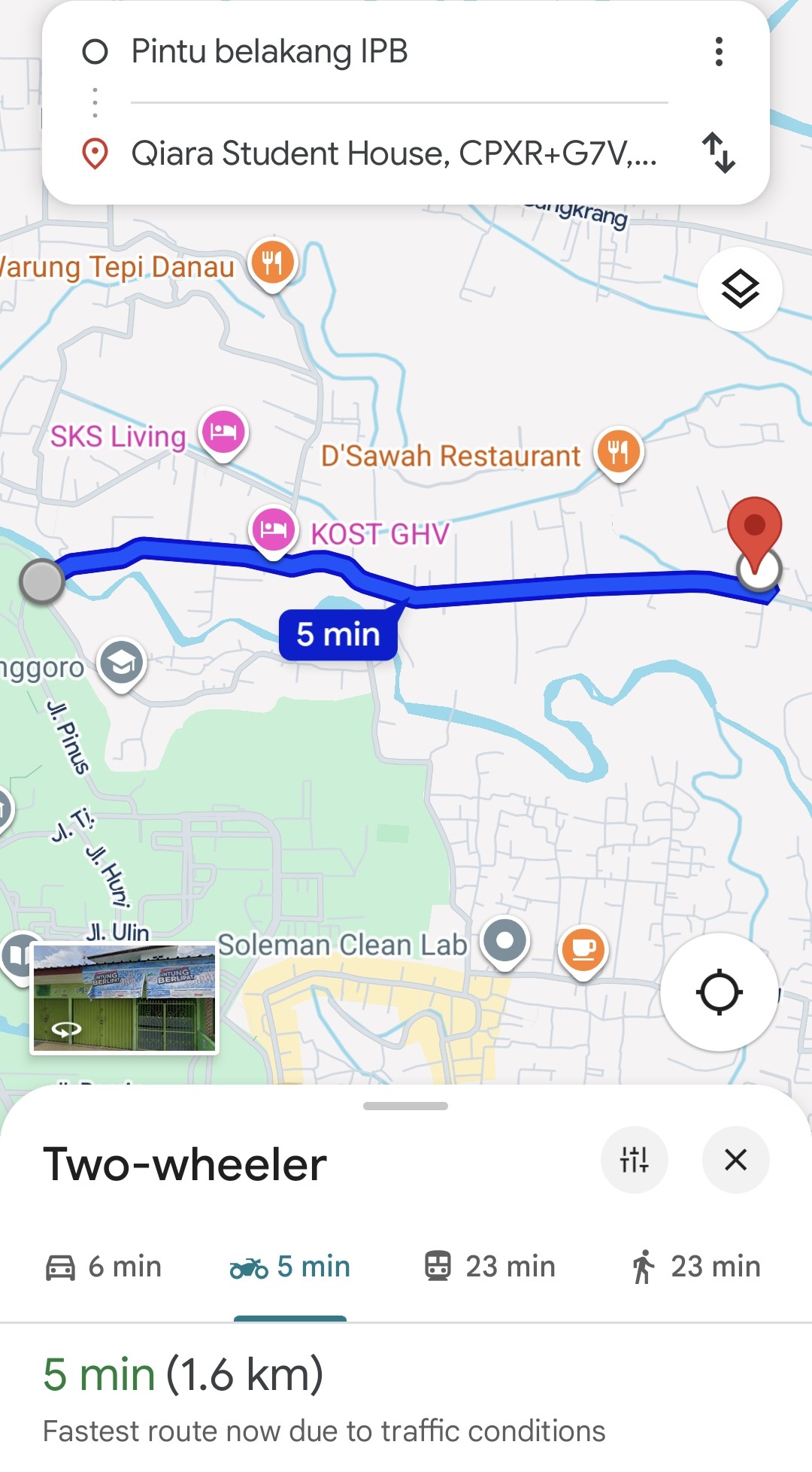Viewport: 812px width, 1472px height.
Task: Open Street View thumbnail preview
Action: point(124,999)
